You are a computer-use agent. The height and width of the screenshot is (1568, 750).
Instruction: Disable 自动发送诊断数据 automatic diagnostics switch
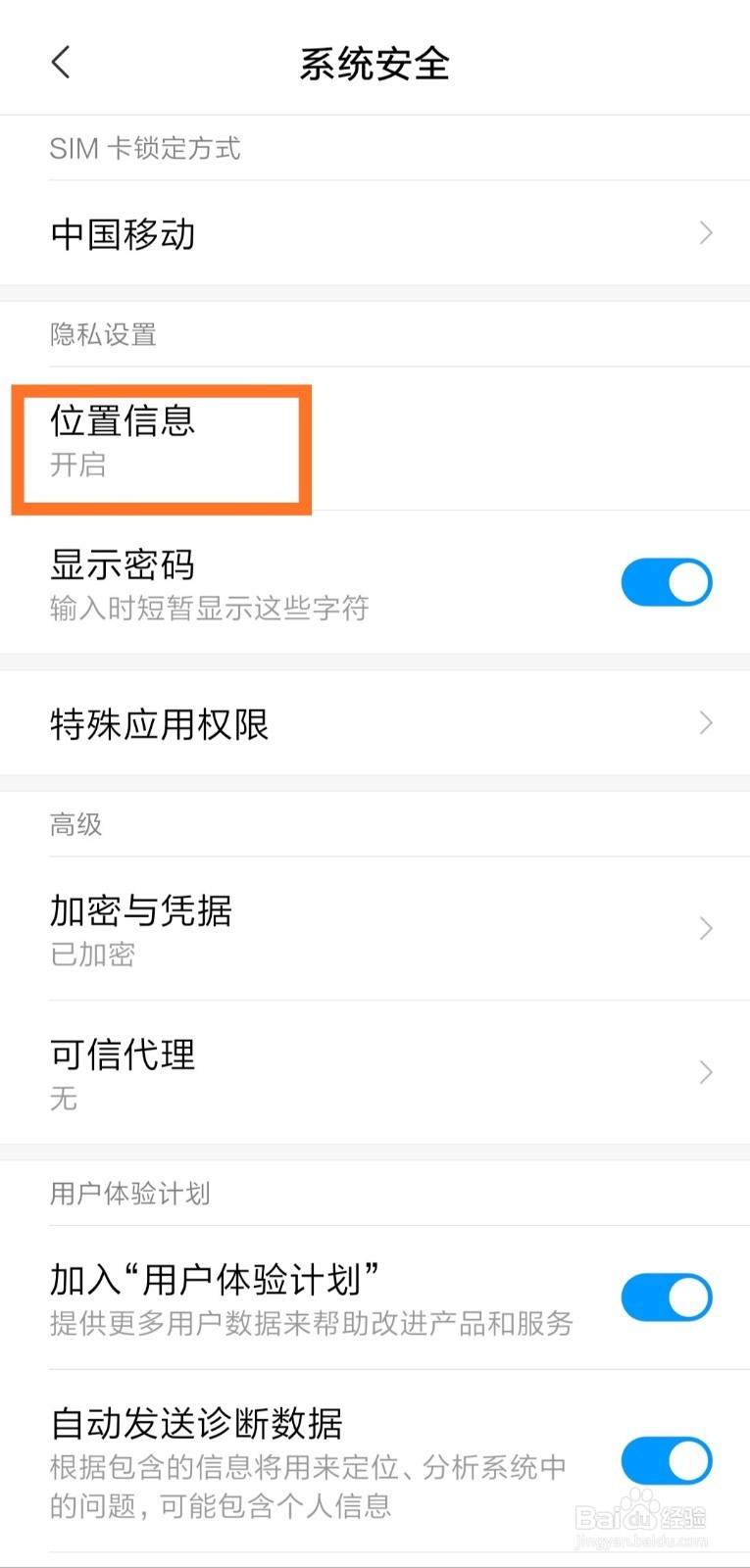coord(667,1460)
